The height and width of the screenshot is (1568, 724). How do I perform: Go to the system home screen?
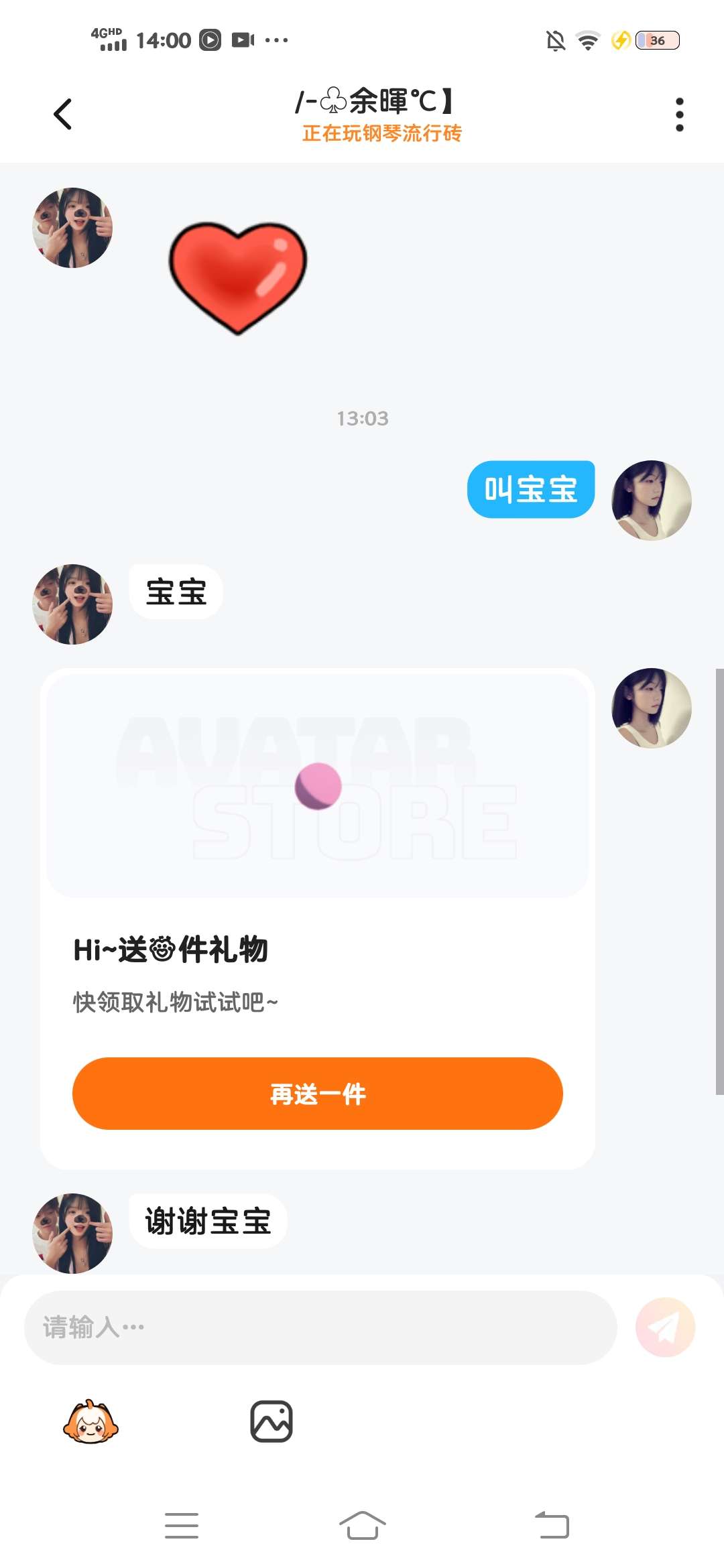click(362, 1525)
